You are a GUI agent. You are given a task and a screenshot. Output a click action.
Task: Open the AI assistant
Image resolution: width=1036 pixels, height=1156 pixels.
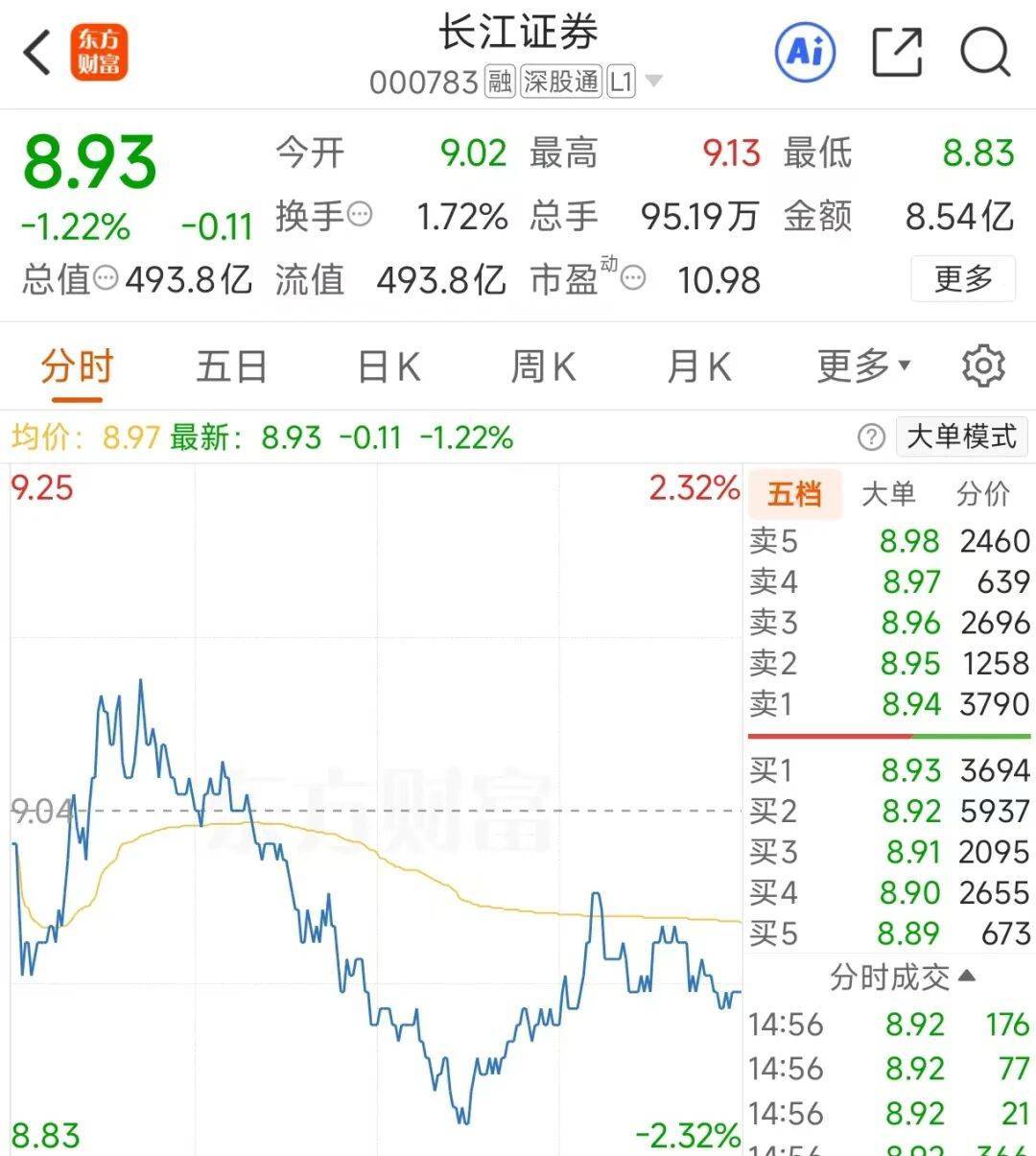click(806, 53)
